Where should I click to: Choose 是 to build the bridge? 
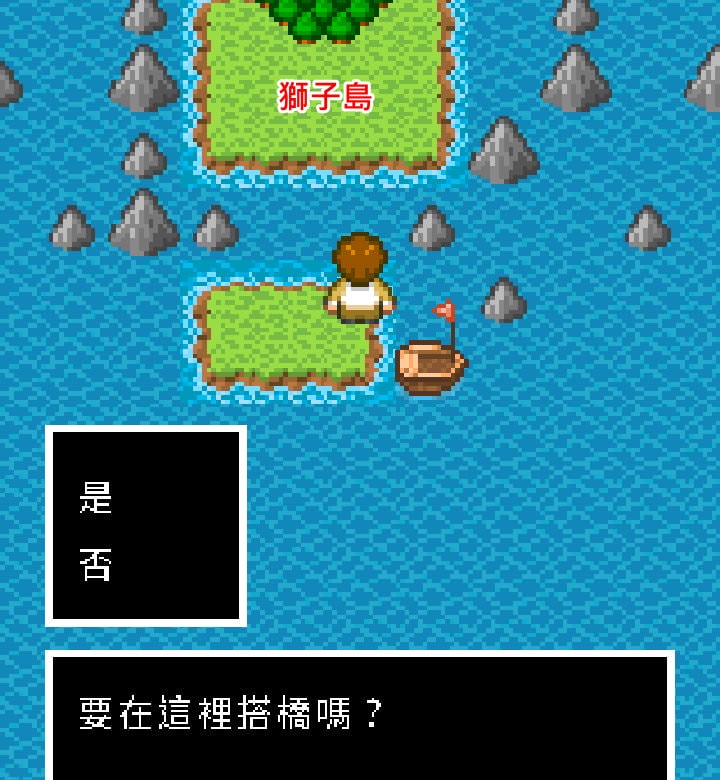tap(97, 497)
